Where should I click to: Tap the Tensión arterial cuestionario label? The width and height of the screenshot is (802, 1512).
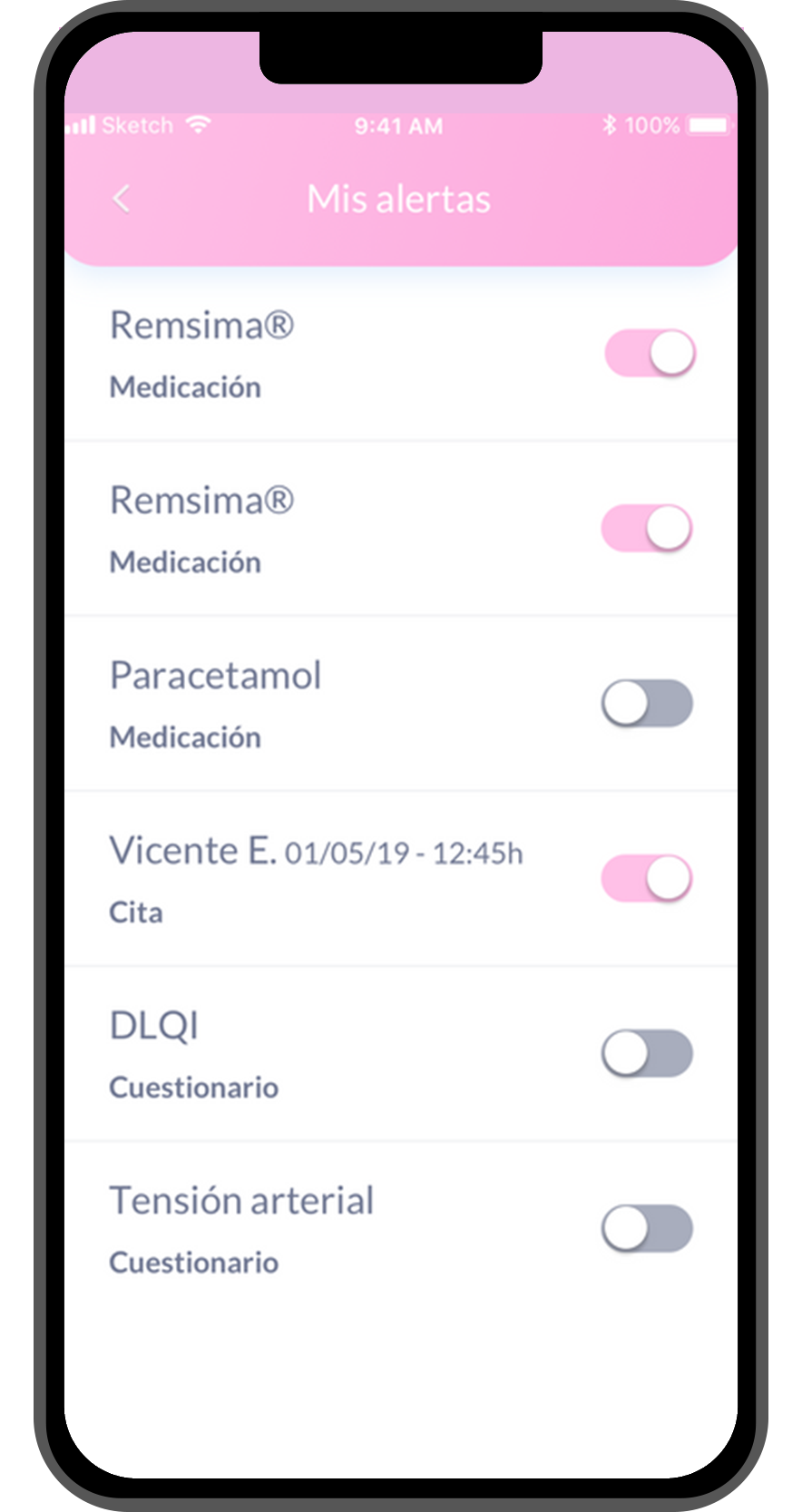point(193,1262)
